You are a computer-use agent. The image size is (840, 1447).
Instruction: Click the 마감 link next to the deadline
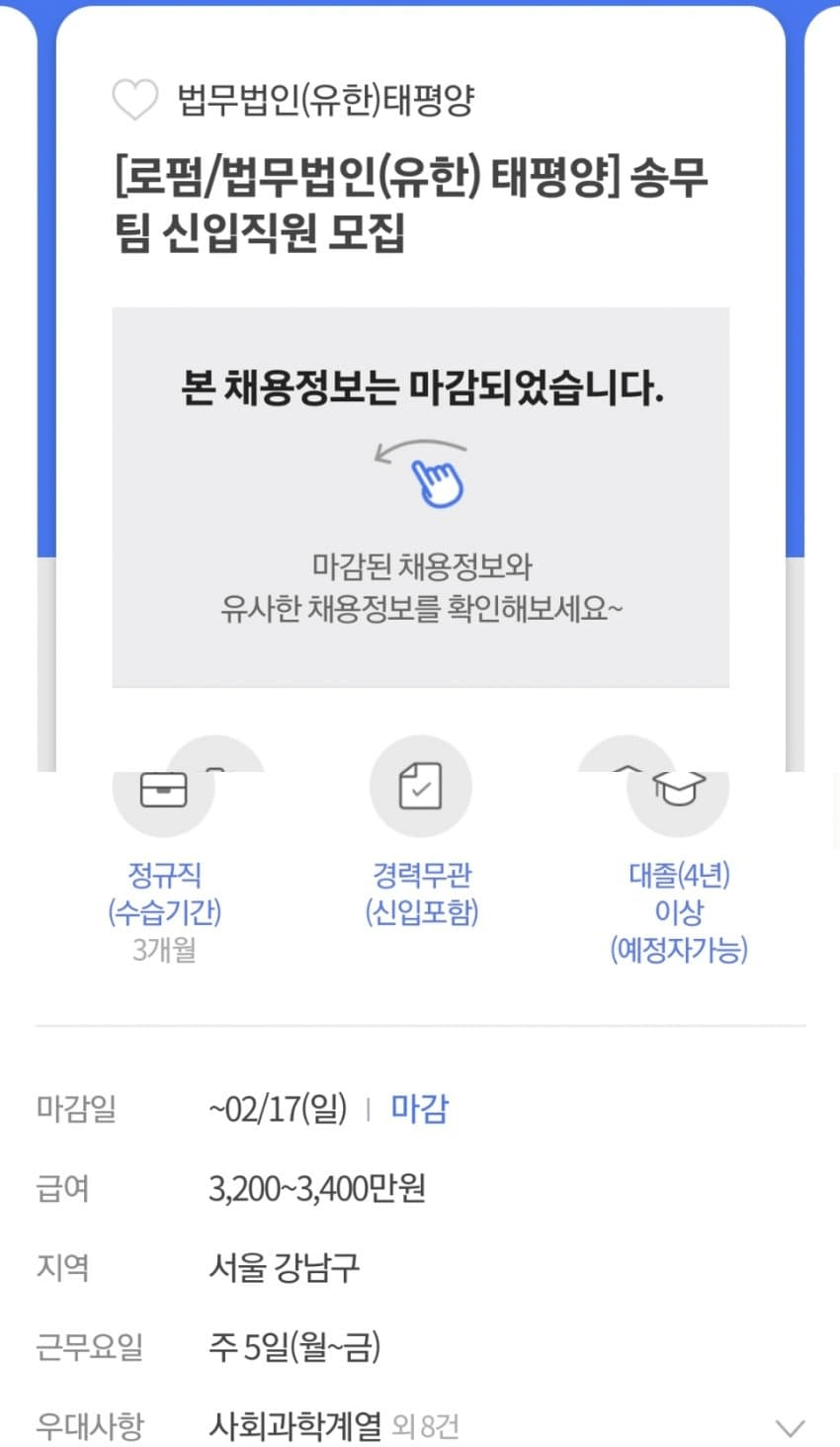(x=419, y=1110)
